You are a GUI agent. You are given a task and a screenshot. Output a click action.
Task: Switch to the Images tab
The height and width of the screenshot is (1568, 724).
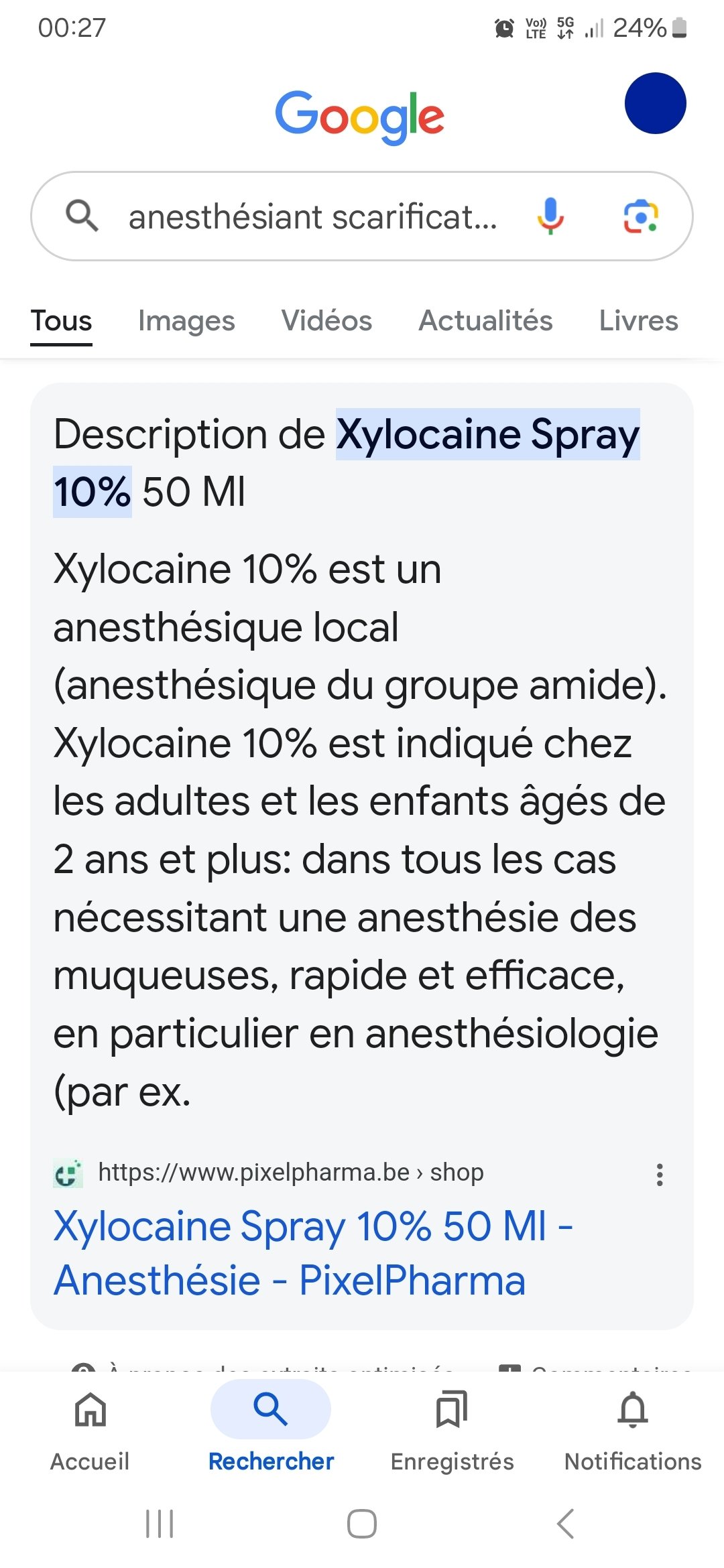[186, 321]
